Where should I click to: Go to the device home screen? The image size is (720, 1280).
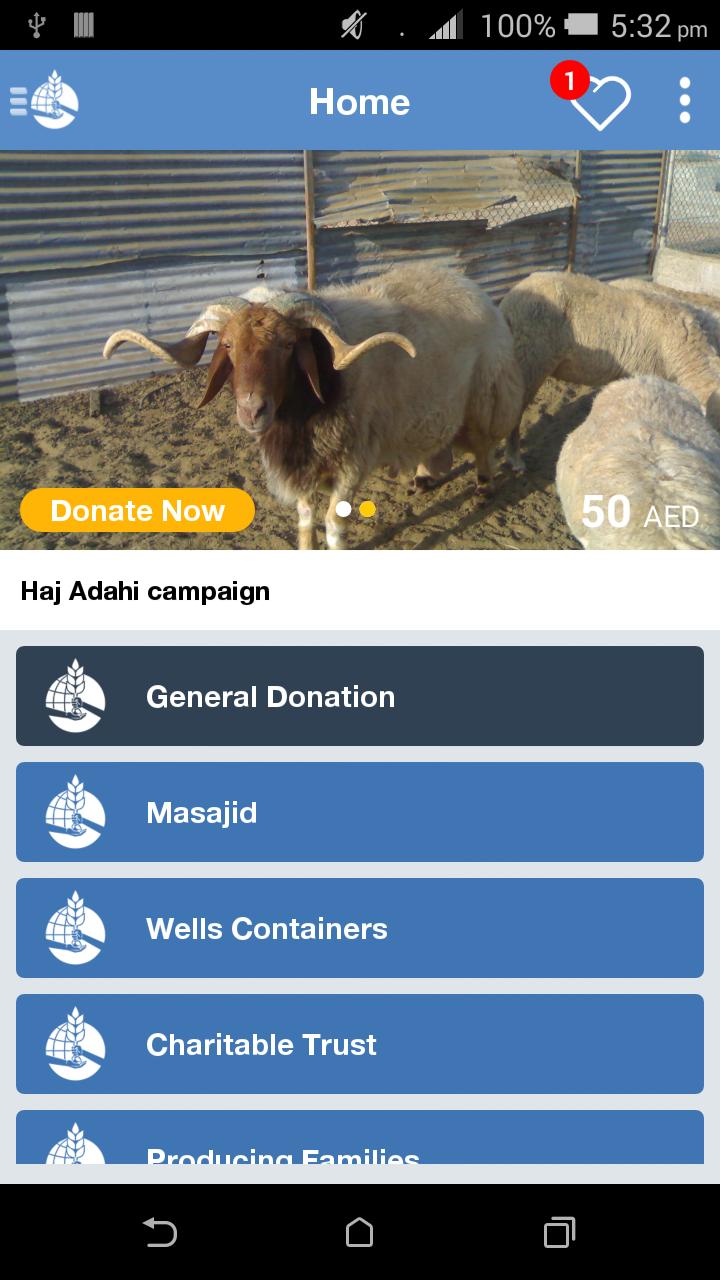coord(360,1232)
